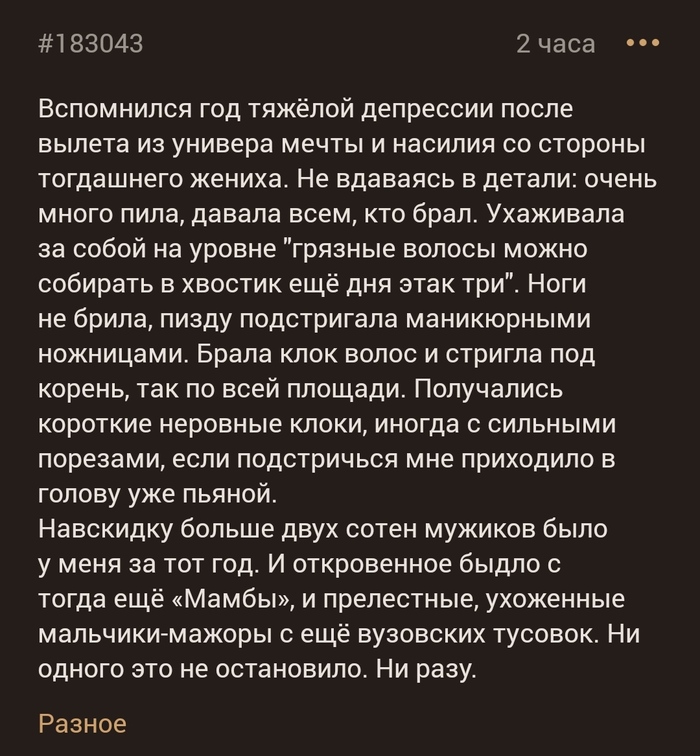Open the post number #183043 link
This screenshot has width=700, height=756.
pos(91,44)
